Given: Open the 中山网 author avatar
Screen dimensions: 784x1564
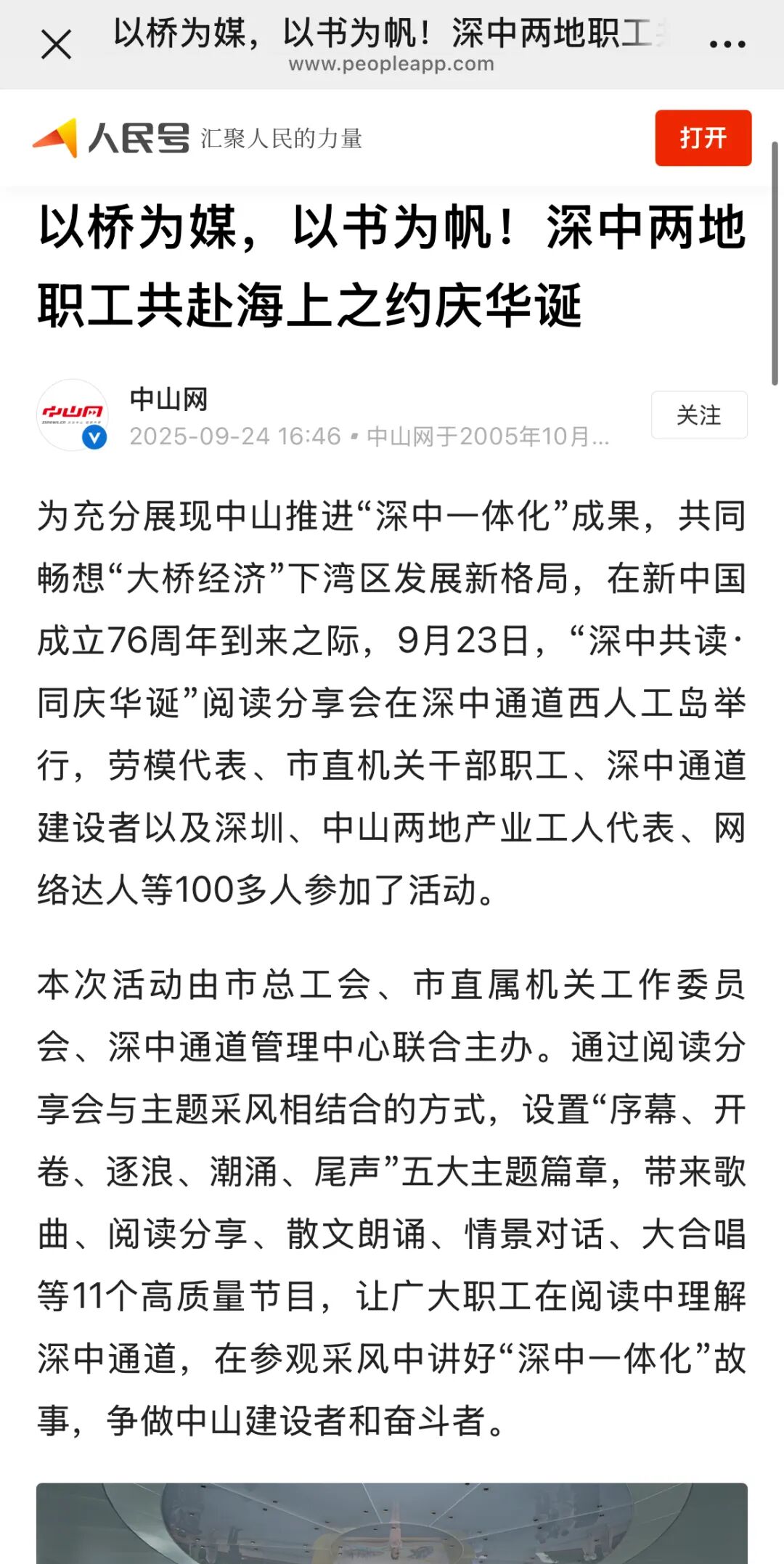Looking at the screenshot, I should (x=73, y=415).
